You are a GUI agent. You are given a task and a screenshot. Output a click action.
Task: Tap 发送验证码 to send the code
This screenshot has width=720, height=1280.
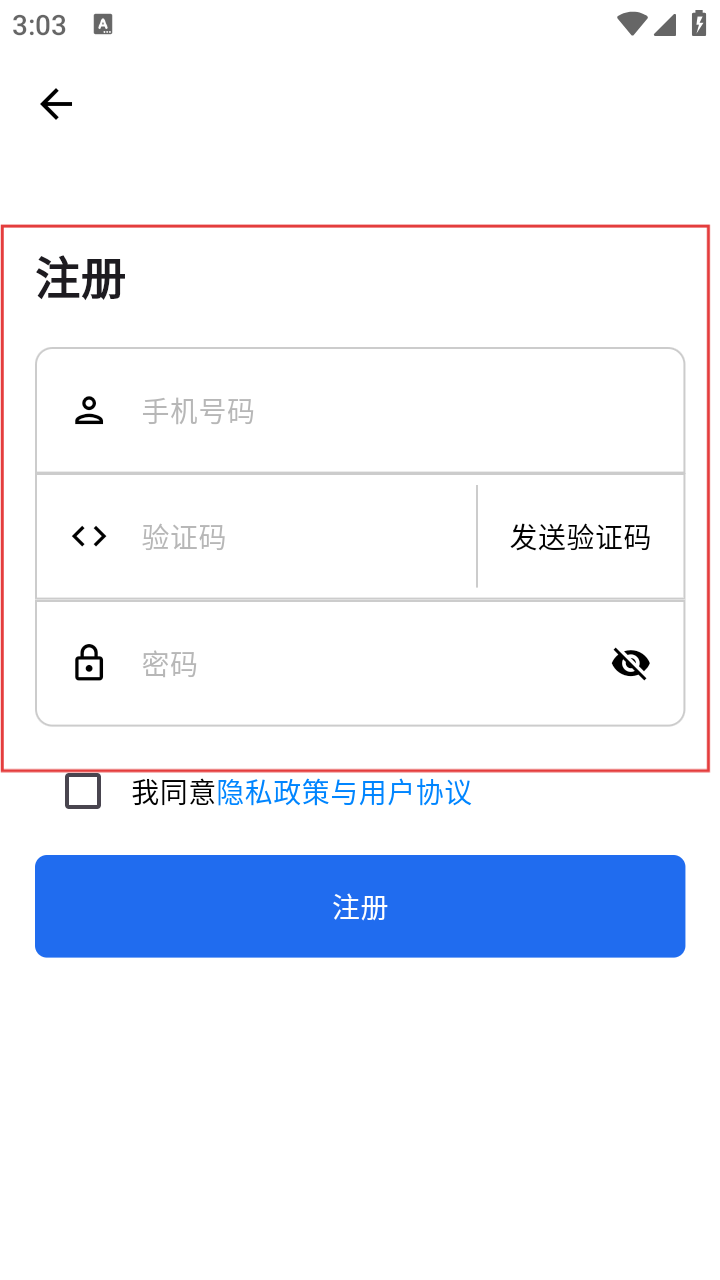pos(580,537)
